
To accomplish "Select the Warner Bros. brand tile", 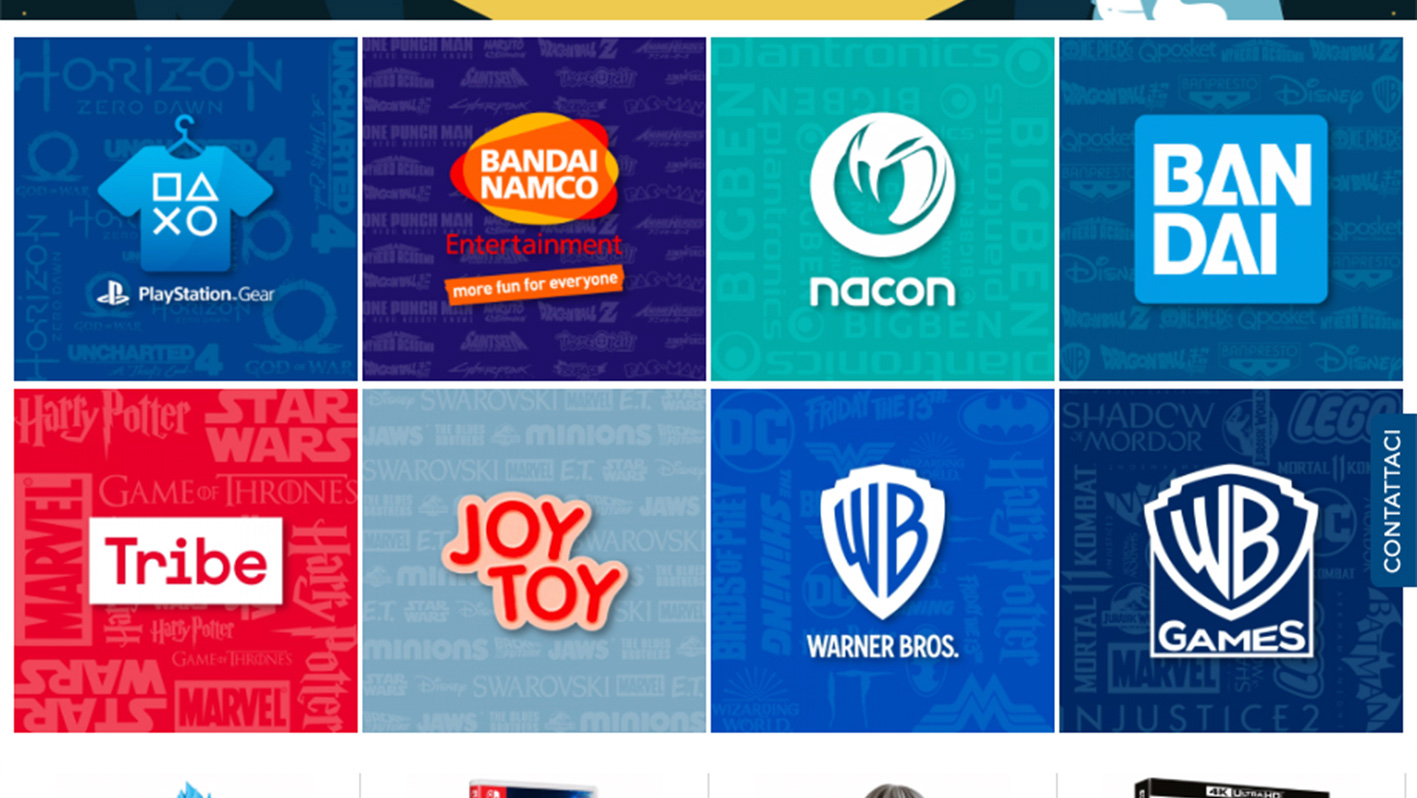I will (882, 560).
